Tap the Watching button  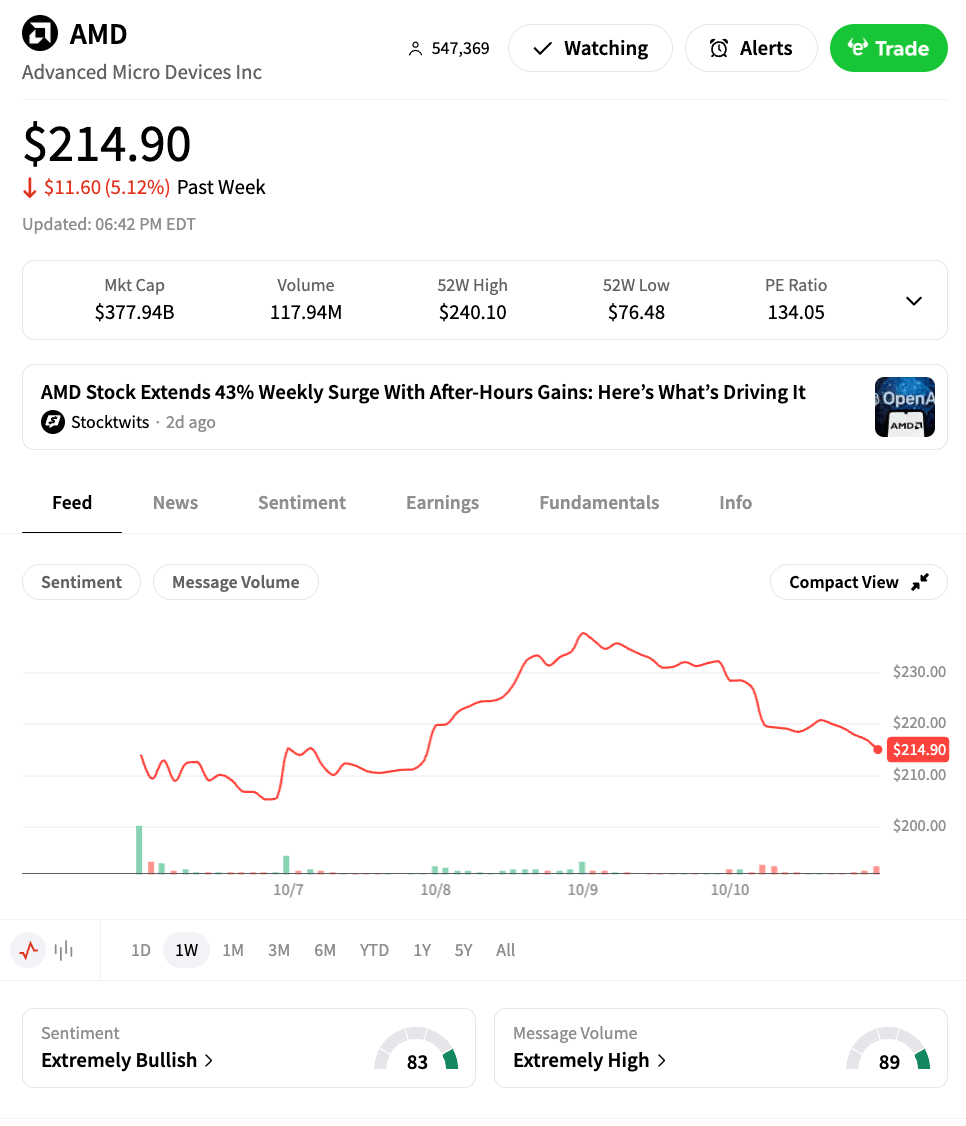point(590,48)
